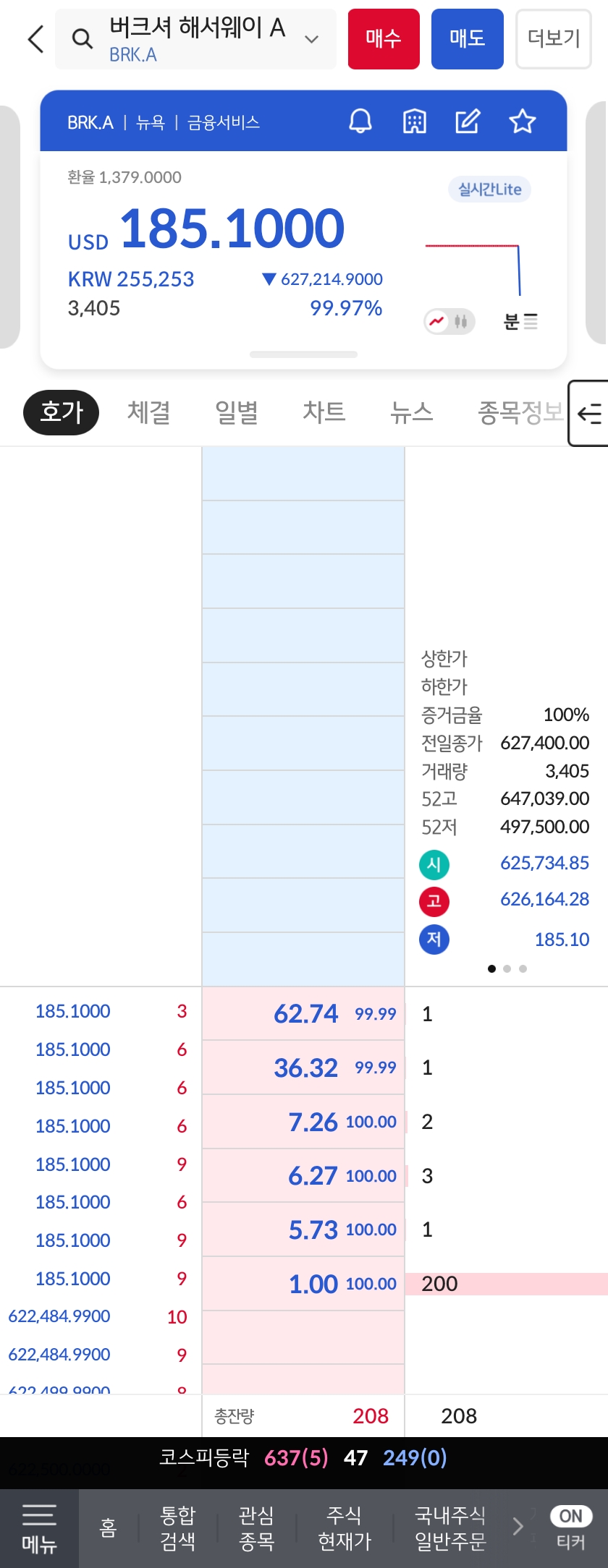Select the second page indicator dot
The image size is (608, 1568).
pyautogui.click(x=507, y=968)
